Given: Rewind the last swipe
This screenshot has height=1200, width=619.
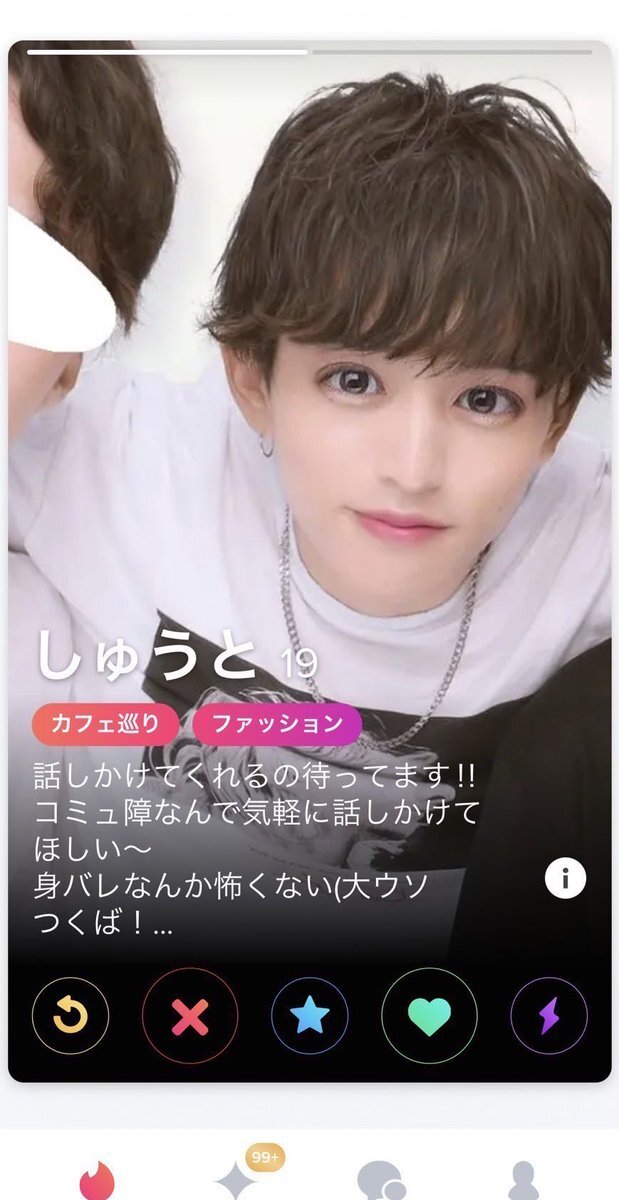Looking at the screenshot, I should (x=71, y=1017).
